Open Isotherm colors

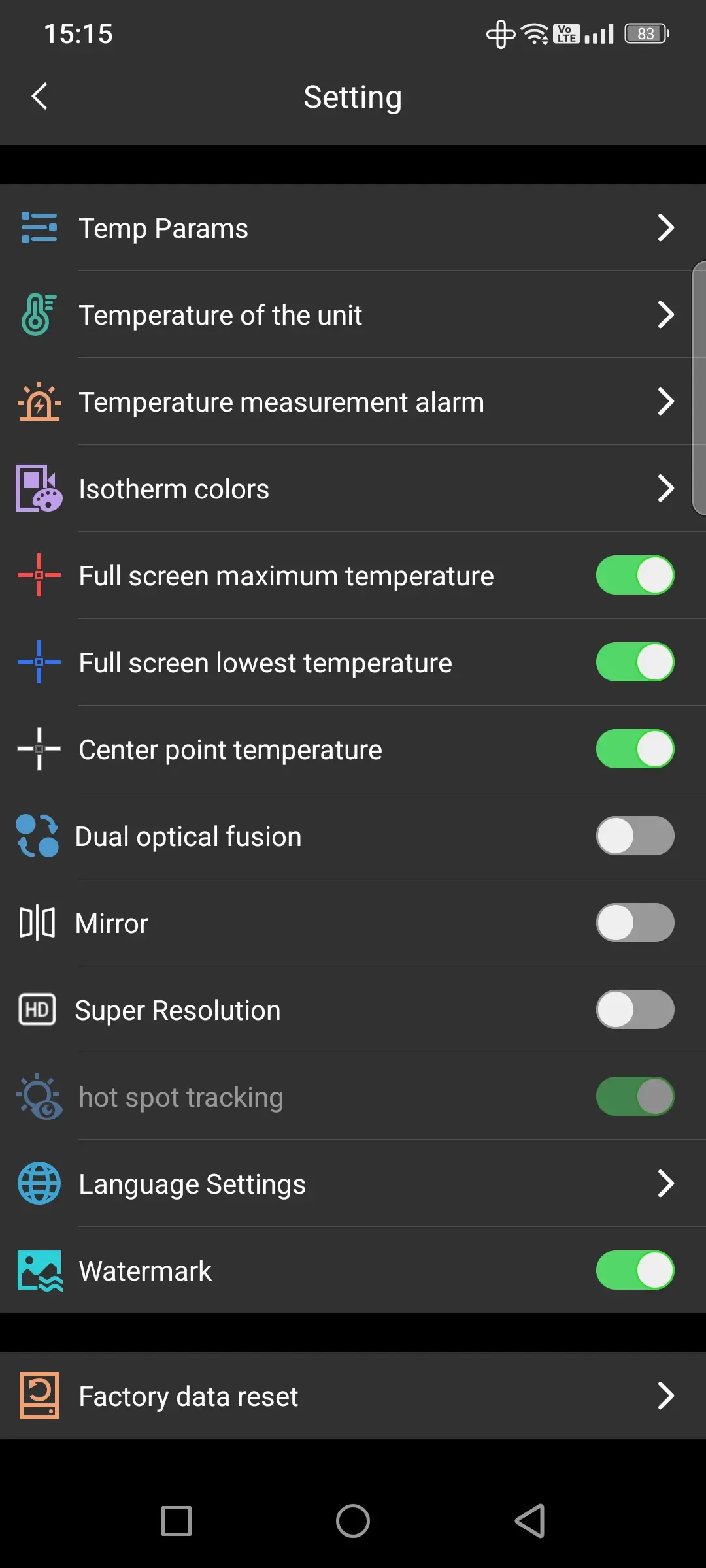[x=353, y=489]
